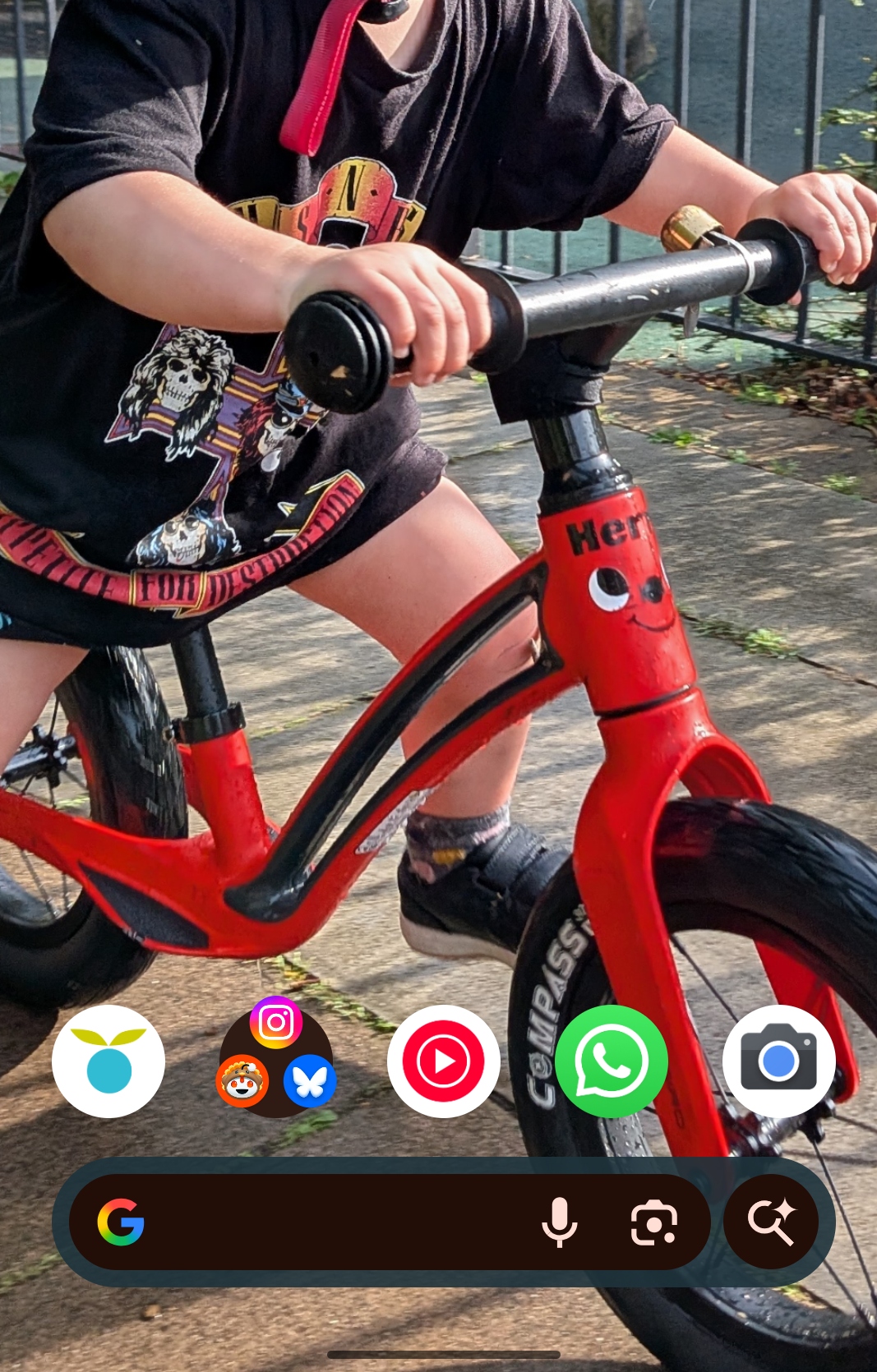
Task: Open WhatsApp
Action: 611,1061
